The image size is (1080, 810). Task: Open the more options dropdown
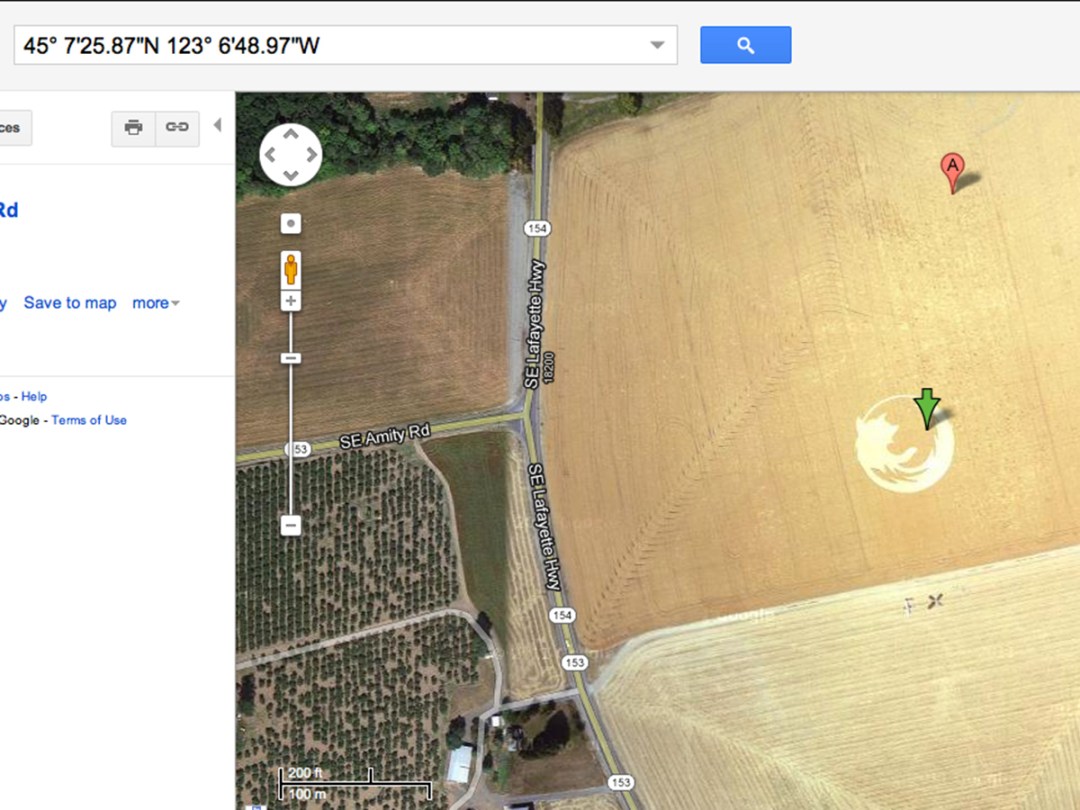[155, 303]
